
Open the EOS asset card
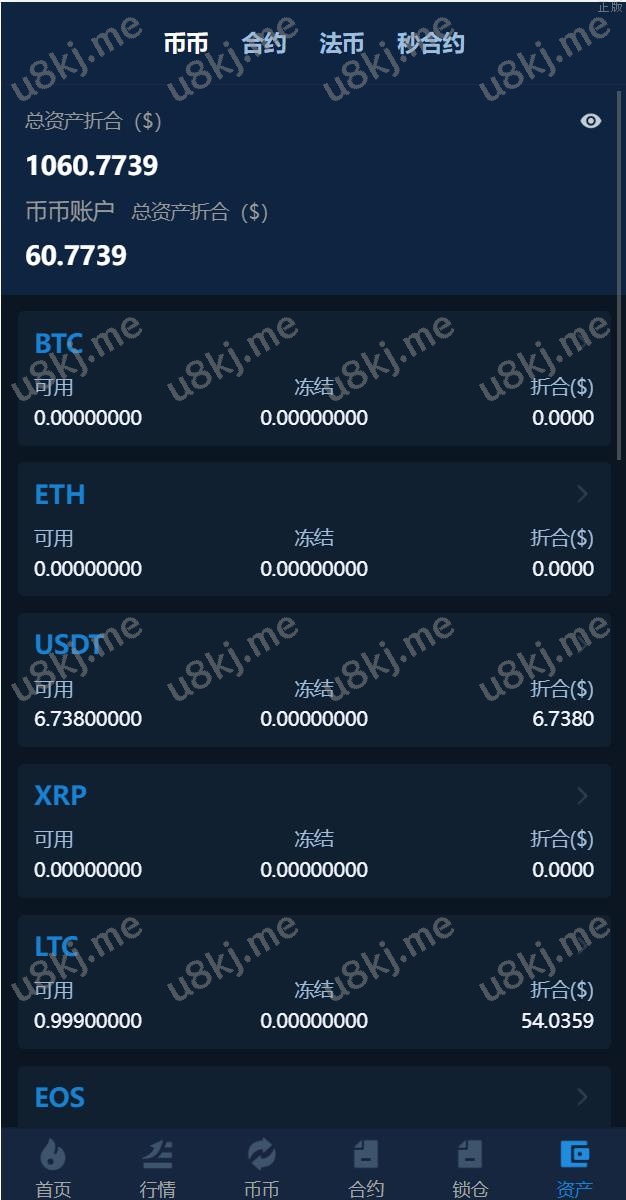coord(314,1097)
